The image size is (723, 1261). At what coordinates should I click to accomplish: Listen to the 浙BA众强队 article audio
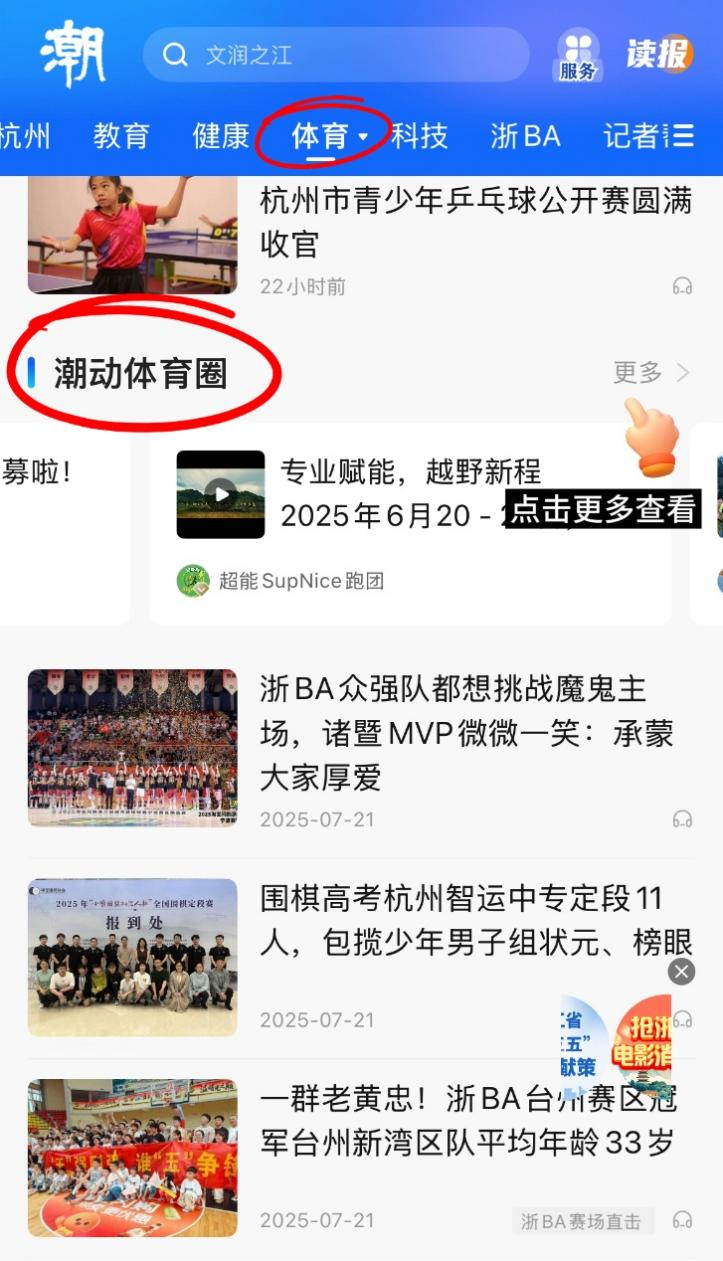(682, 820)
